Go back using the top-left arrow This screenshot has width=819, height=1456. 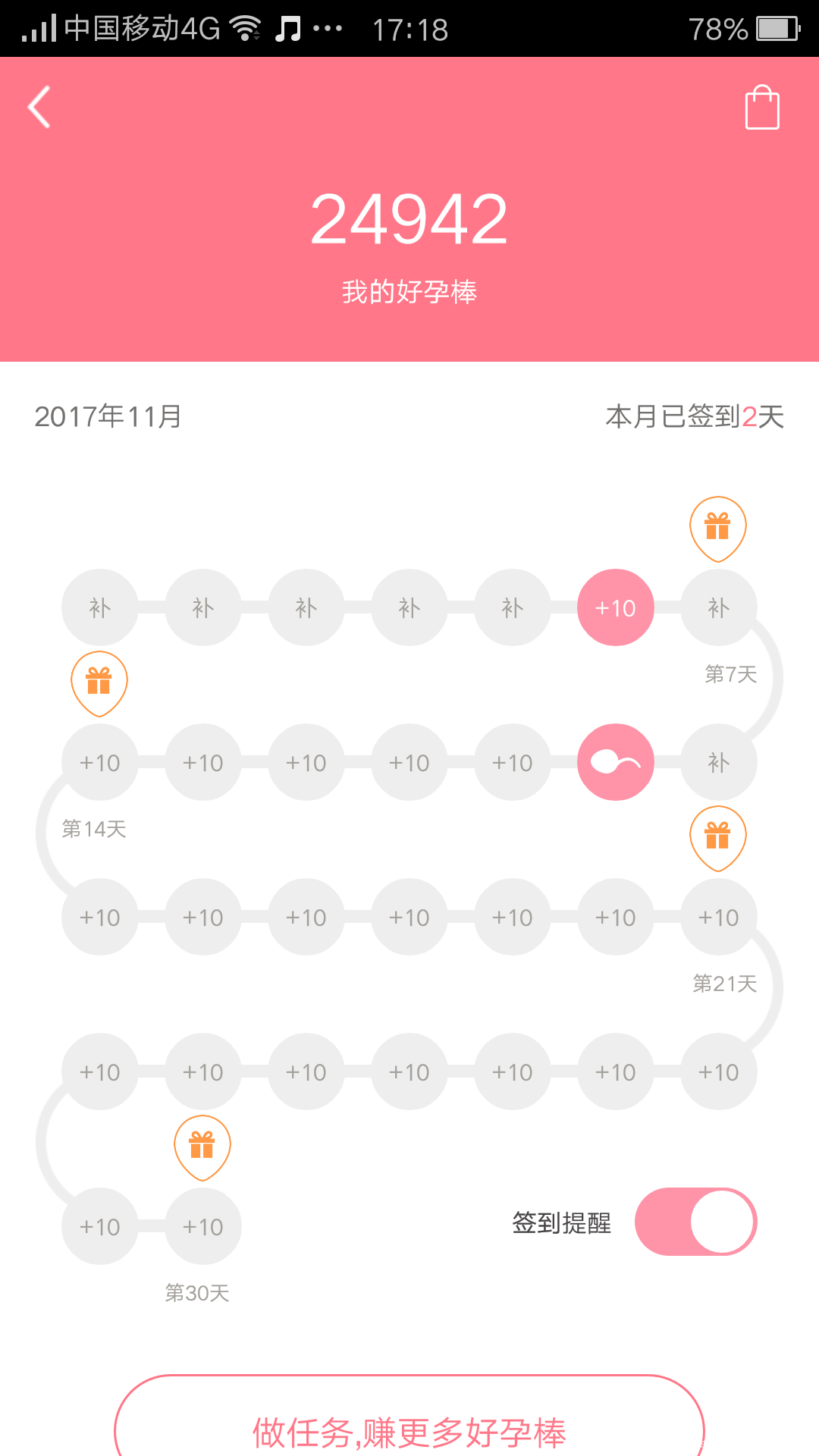[39, 107]
